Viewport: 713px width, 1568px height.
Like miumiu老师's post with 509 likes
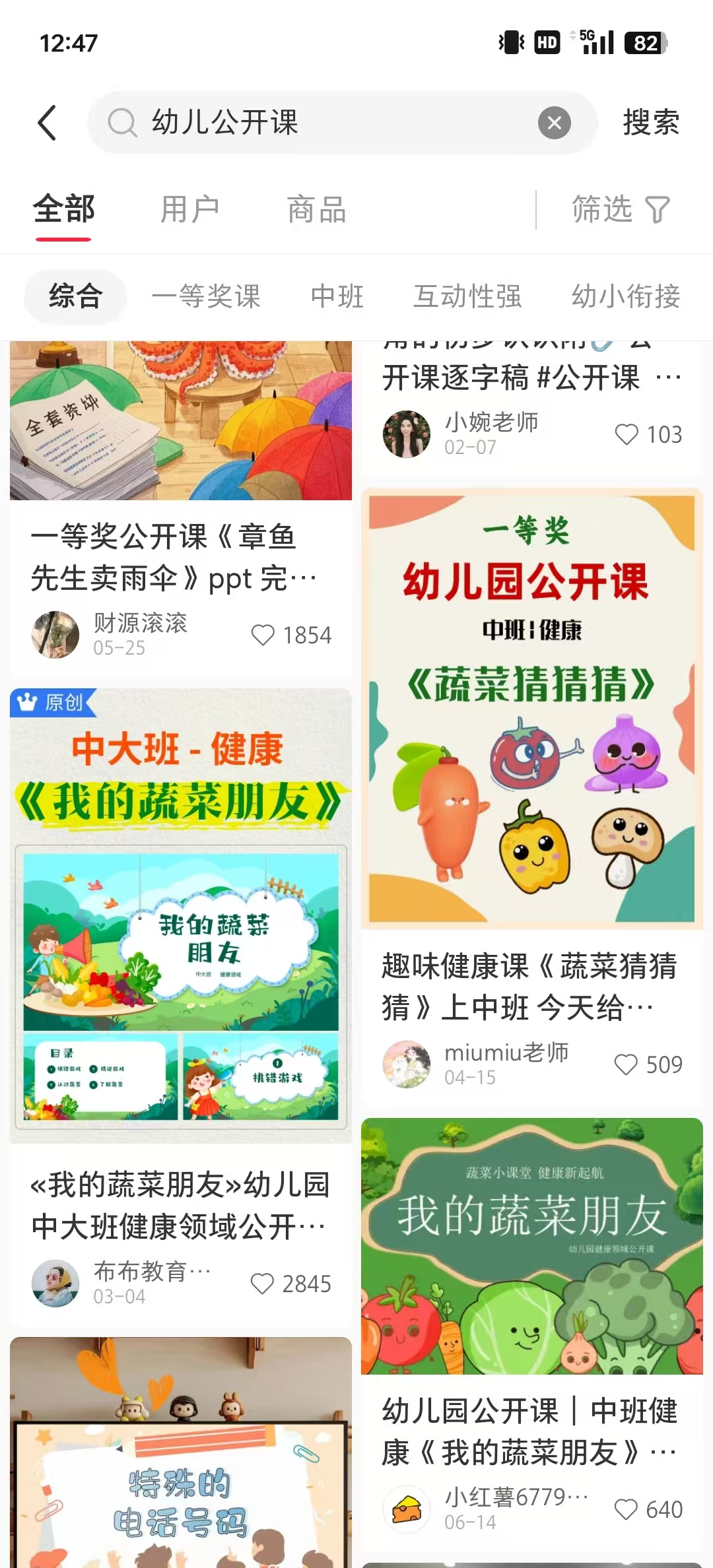click(x=626, y=1064)
